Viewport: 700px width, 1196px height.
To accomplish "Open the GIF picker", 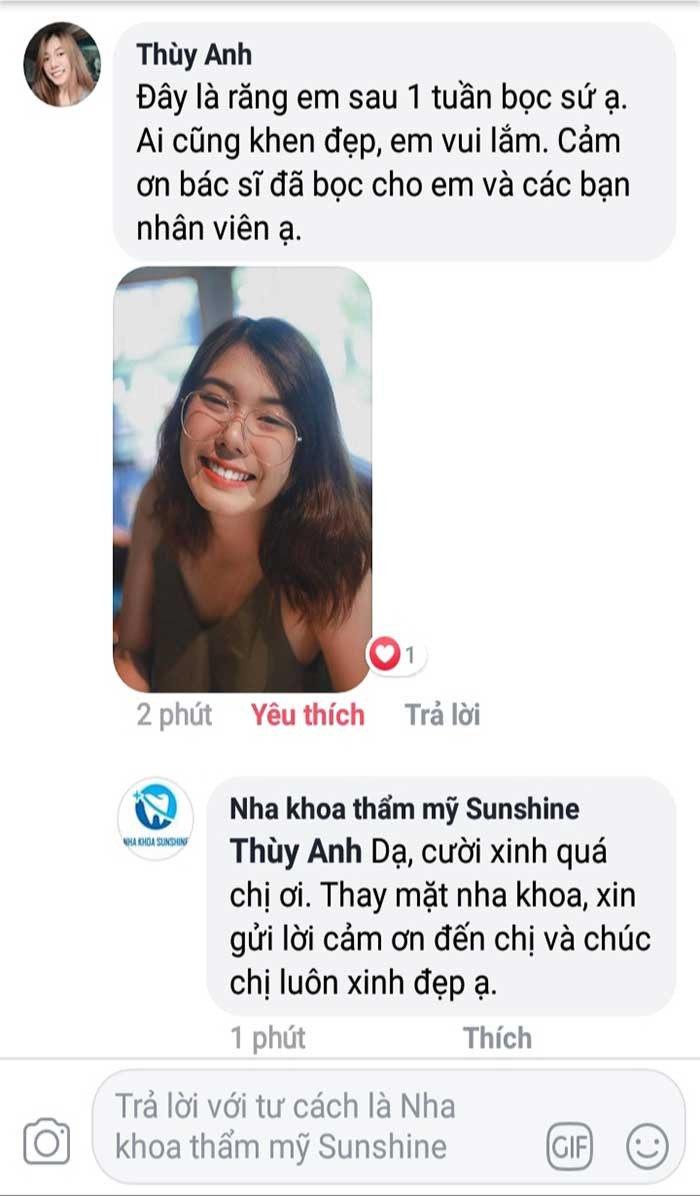I will [569, 1144].
